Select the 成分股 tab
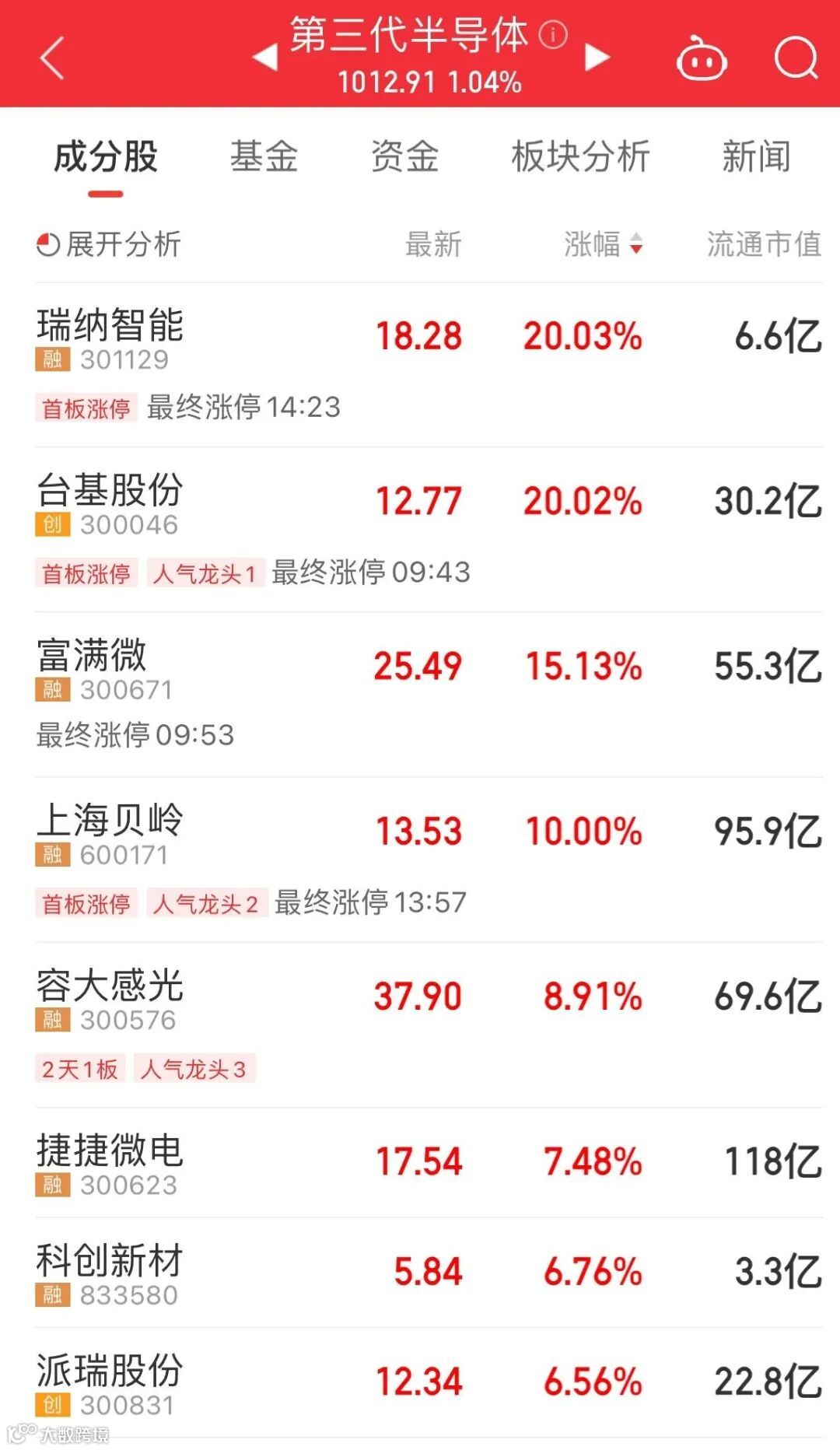 point(106,156)
